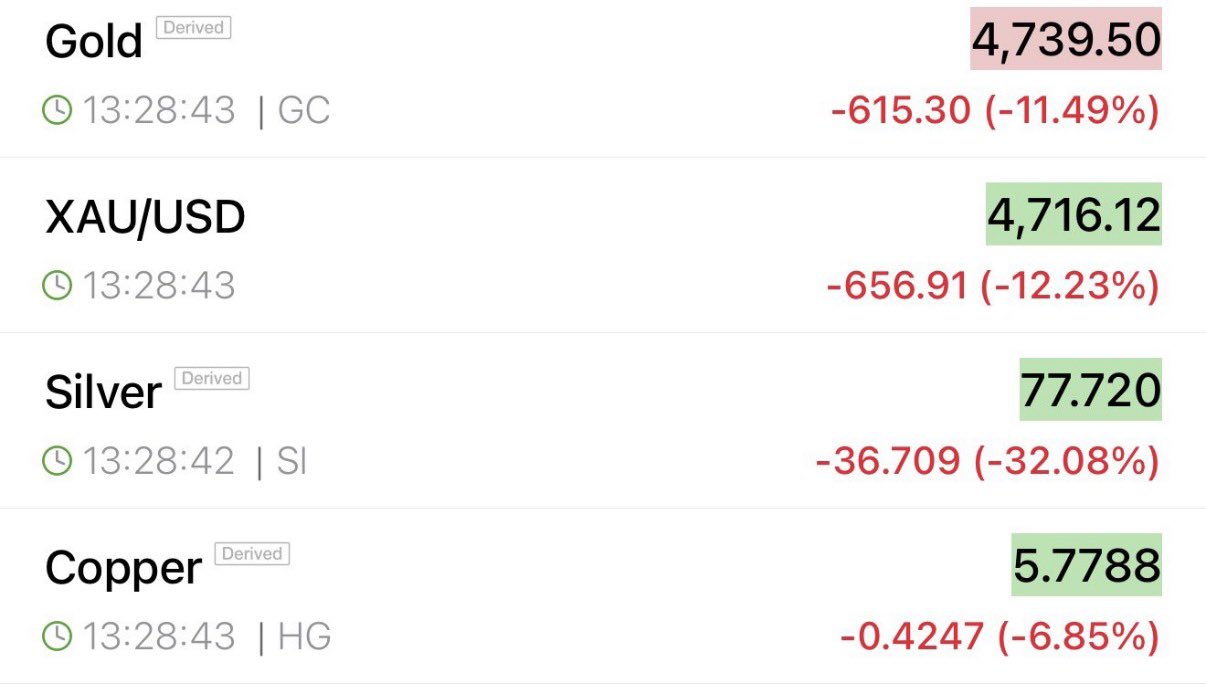Select the Copper futures row
This screenshot has width=1206, height=690.
(123, 568)
